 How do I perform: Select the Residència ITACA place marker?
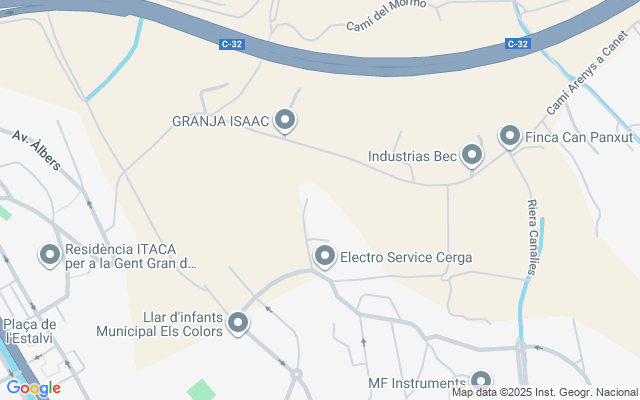tap(50, 255)
